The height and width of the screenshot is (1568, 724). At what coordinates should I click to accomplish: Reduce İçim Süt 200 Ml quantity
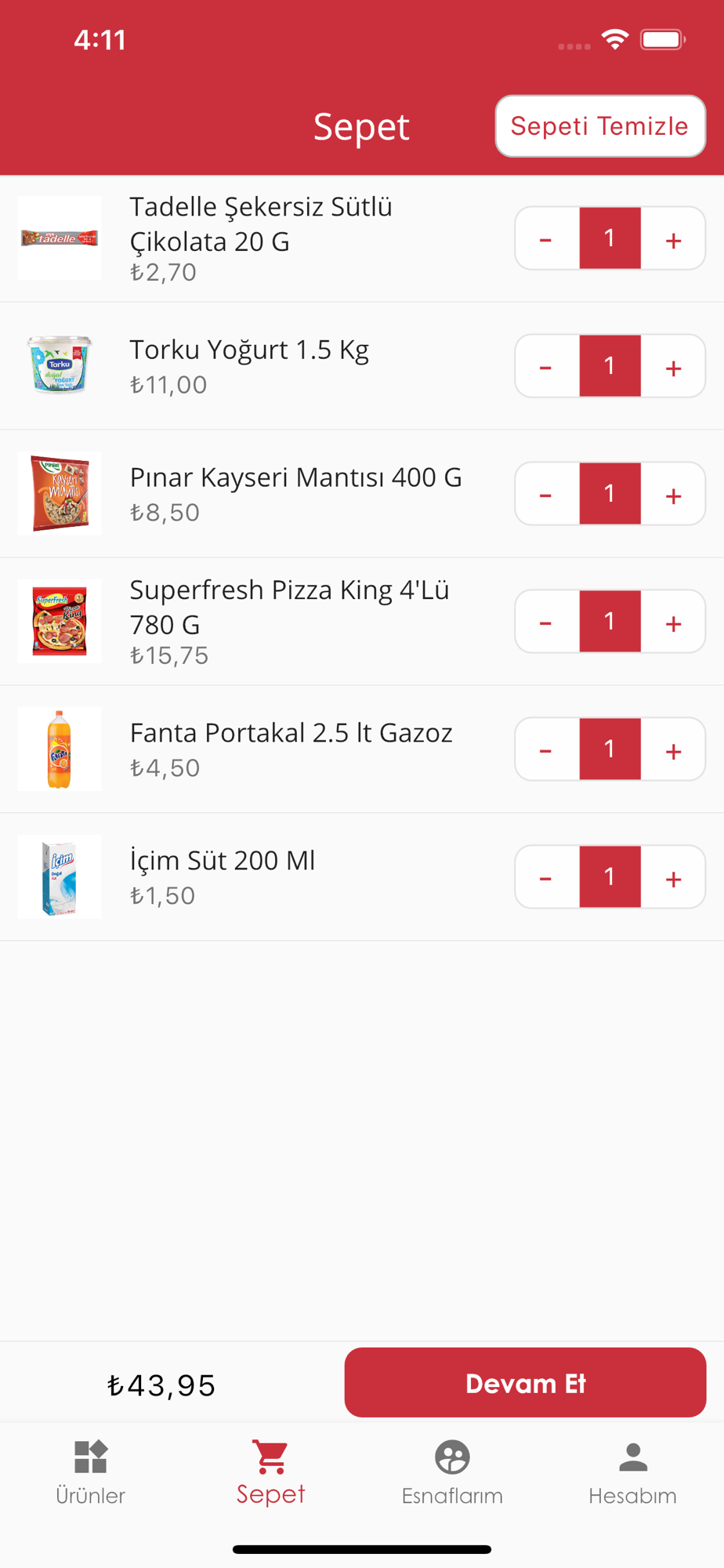(546, 878)
